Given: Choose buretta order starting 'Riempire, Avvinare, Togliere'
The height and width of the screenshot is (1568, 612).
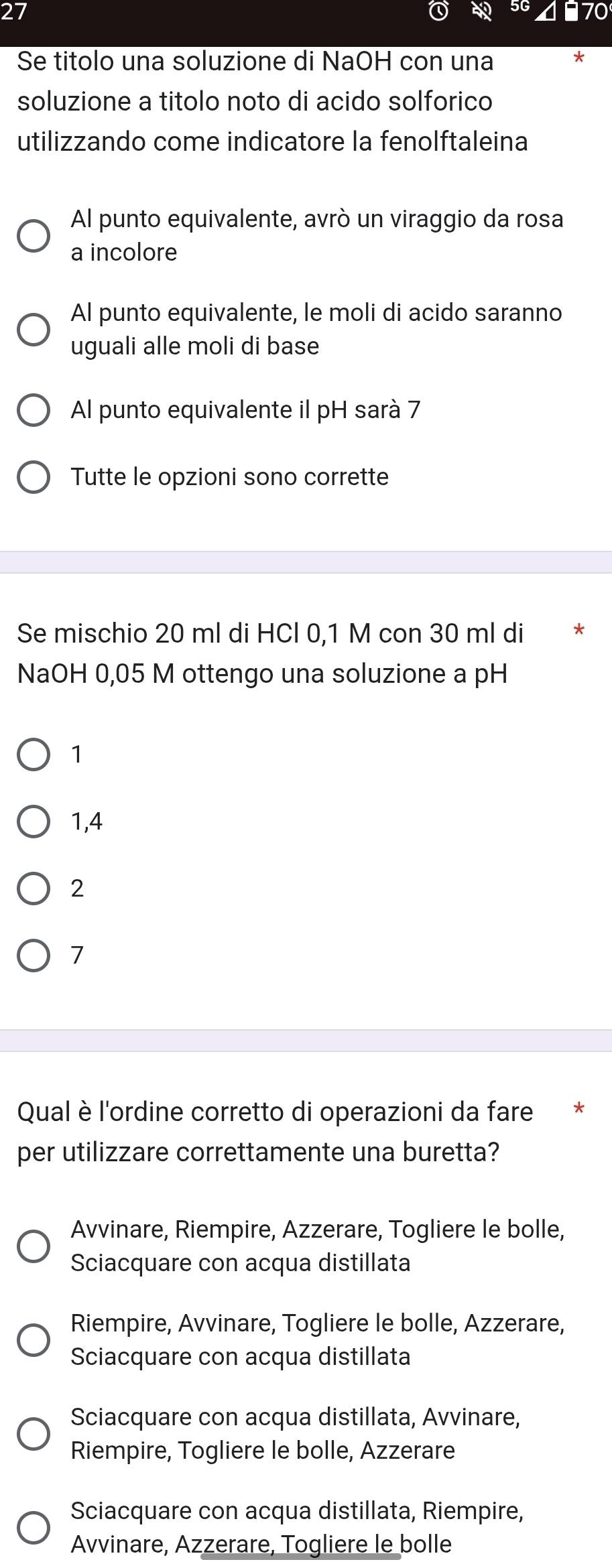Looking at the screenshot, I should click(34, 1340).
